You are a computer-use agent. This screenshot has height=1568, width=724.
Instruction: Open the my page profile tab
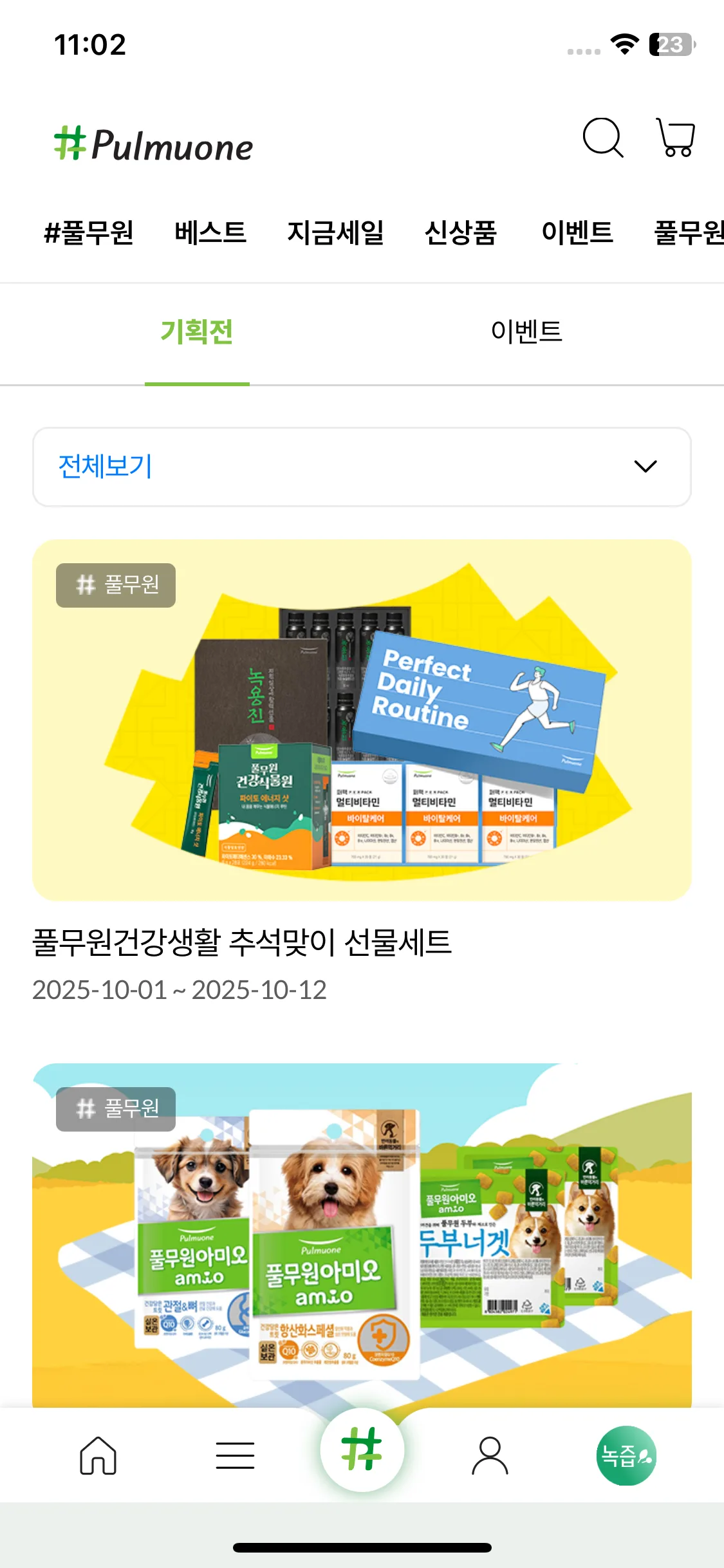coord(490,1455)
